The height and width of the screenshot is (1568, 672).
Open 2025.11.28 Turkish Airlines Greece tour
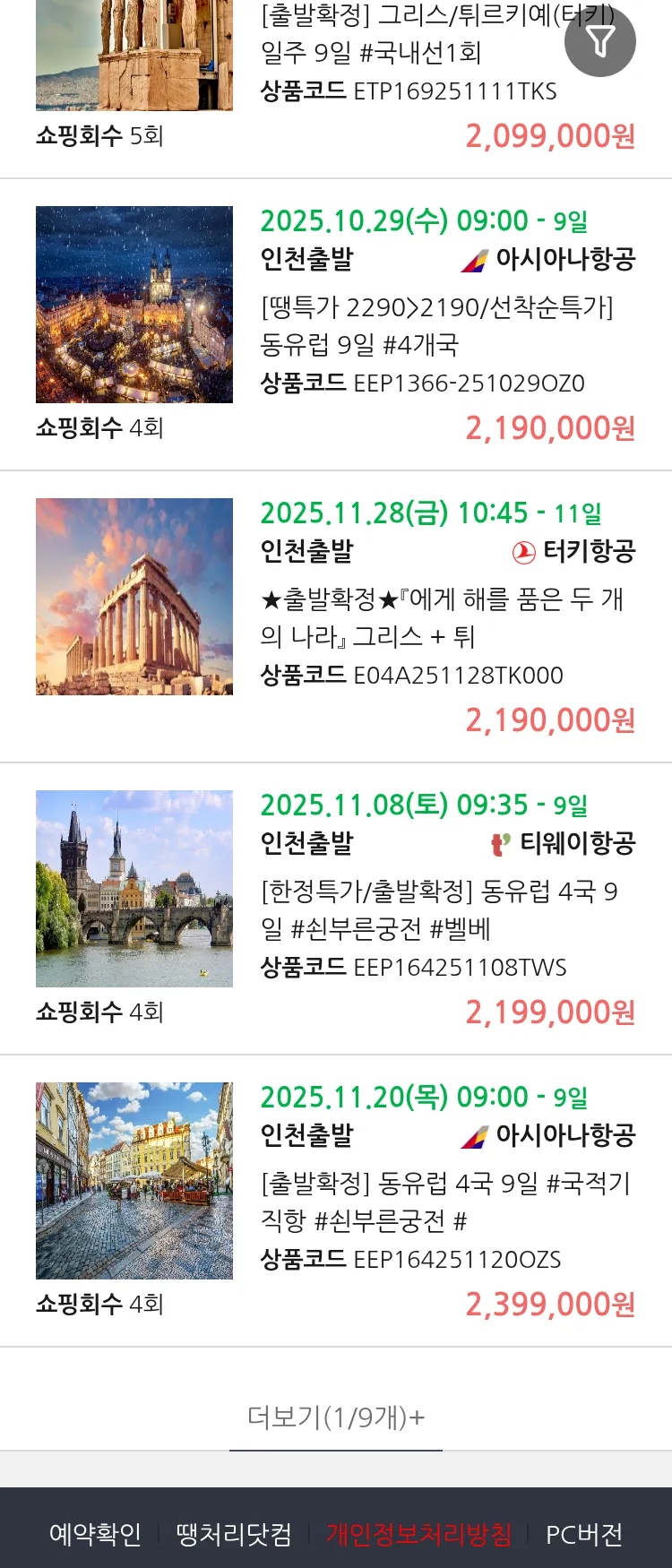[x=445, y=618]
